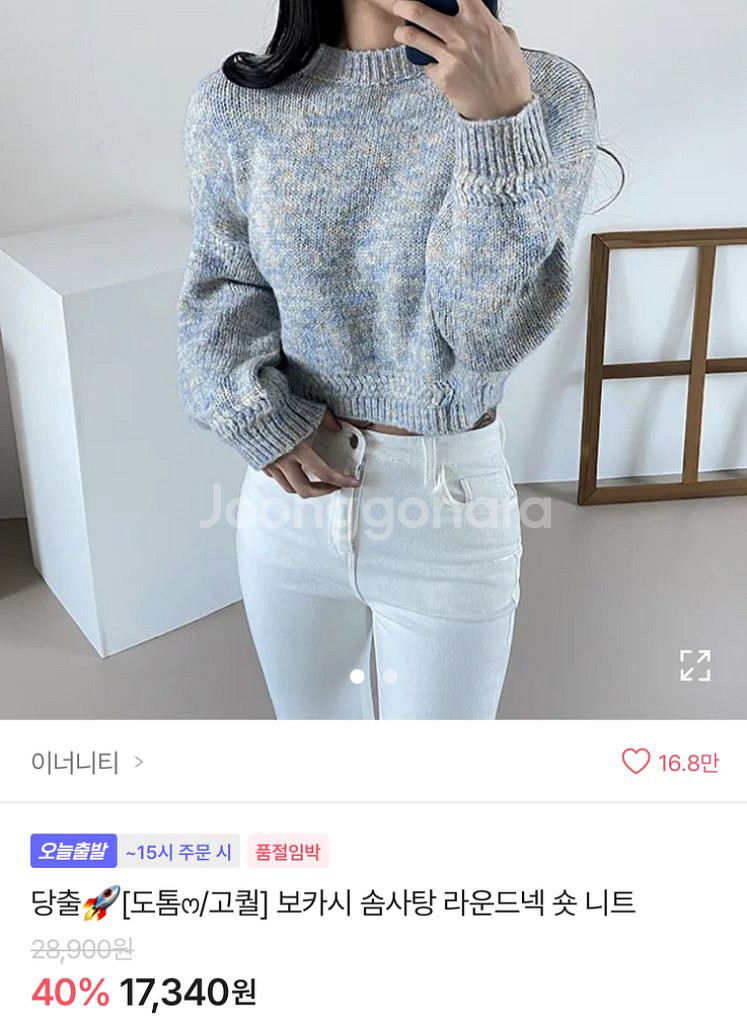Viewport: 747px width, 1024px height.
Task: Open the 이너니티 brand store page
Action: 87,763
